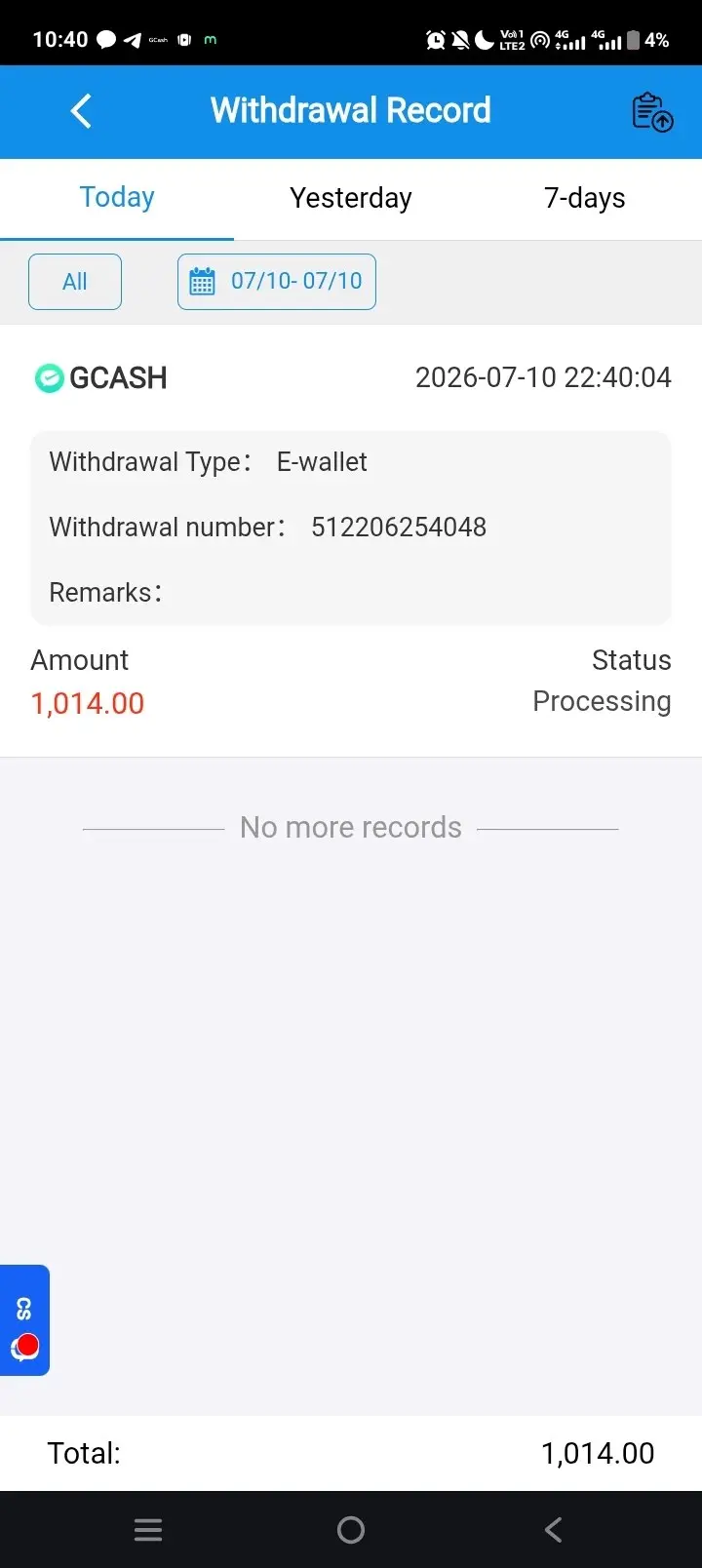
Task: Switch to the 7-days tab
Action: (585, 198)
